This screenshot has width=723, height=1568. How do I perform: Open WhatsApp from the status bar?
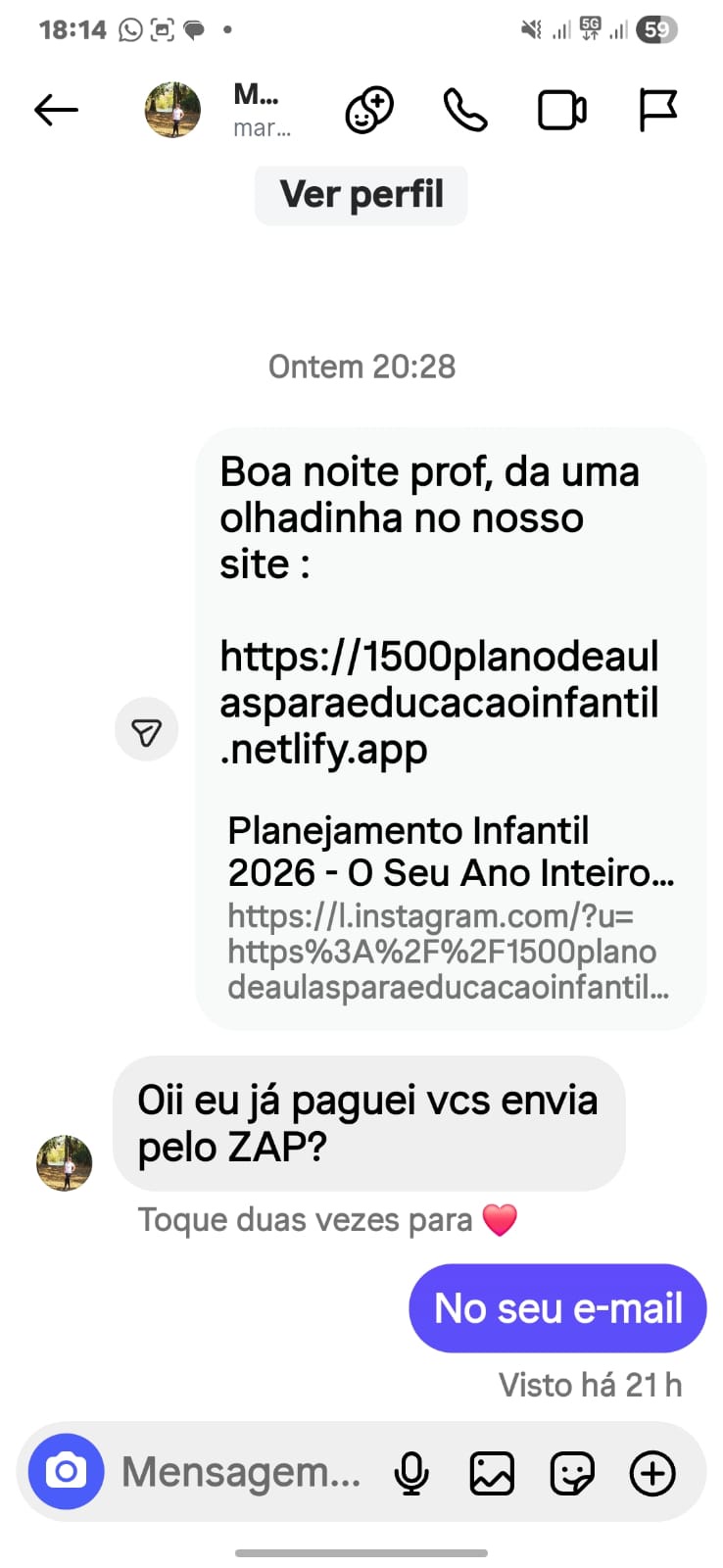pos(128,29)
